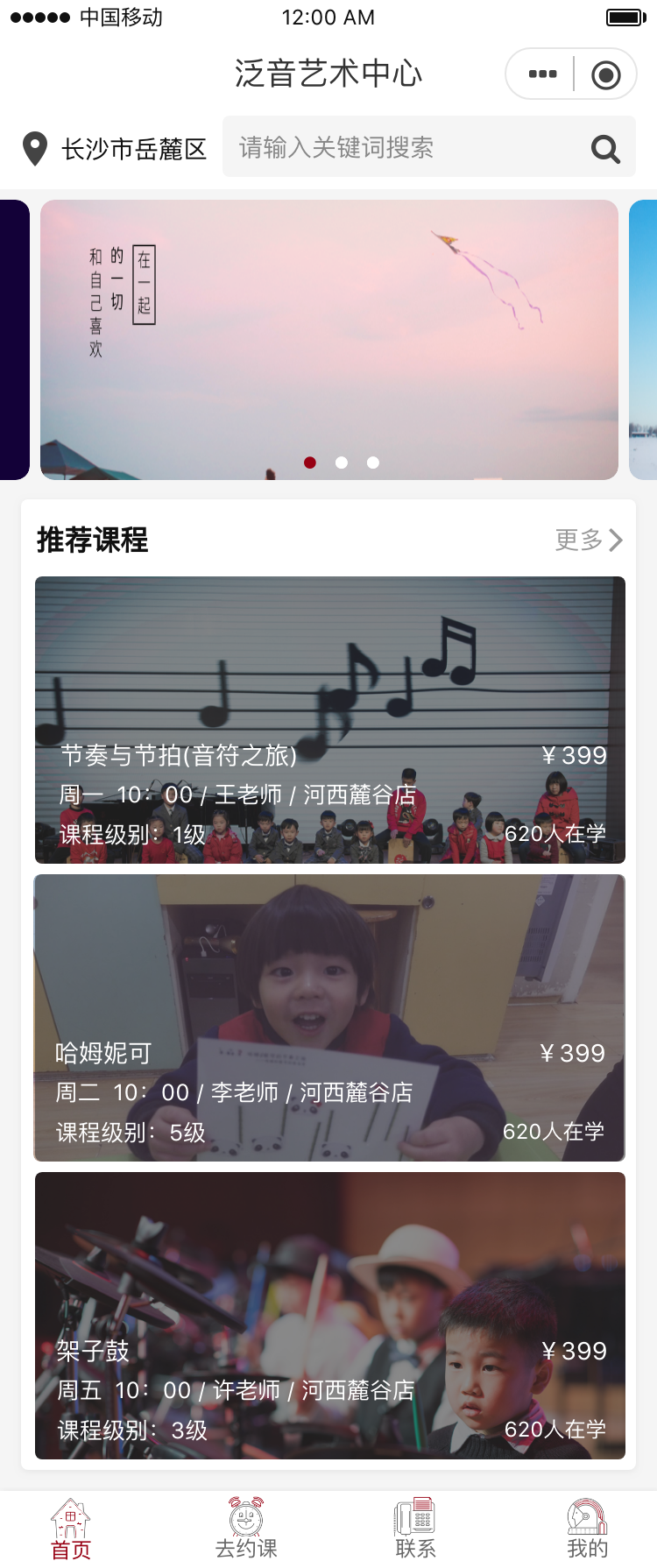
Task: Open the 节奏与节拍(音符之旅) course card
Action: point(329,720)
